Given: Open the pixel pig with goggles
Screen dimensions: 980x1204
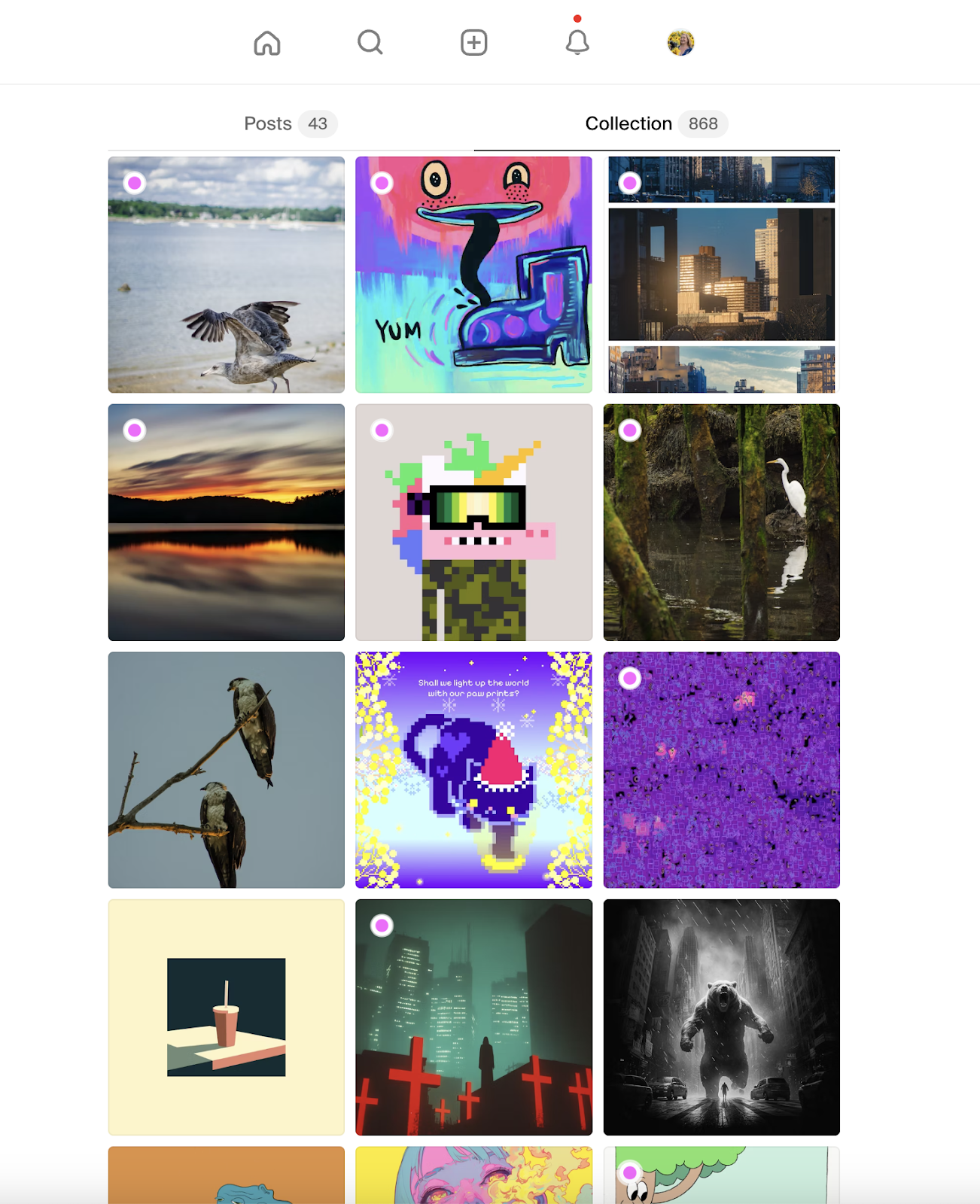Looking at the screenshot, I should (x=473, y=522).
